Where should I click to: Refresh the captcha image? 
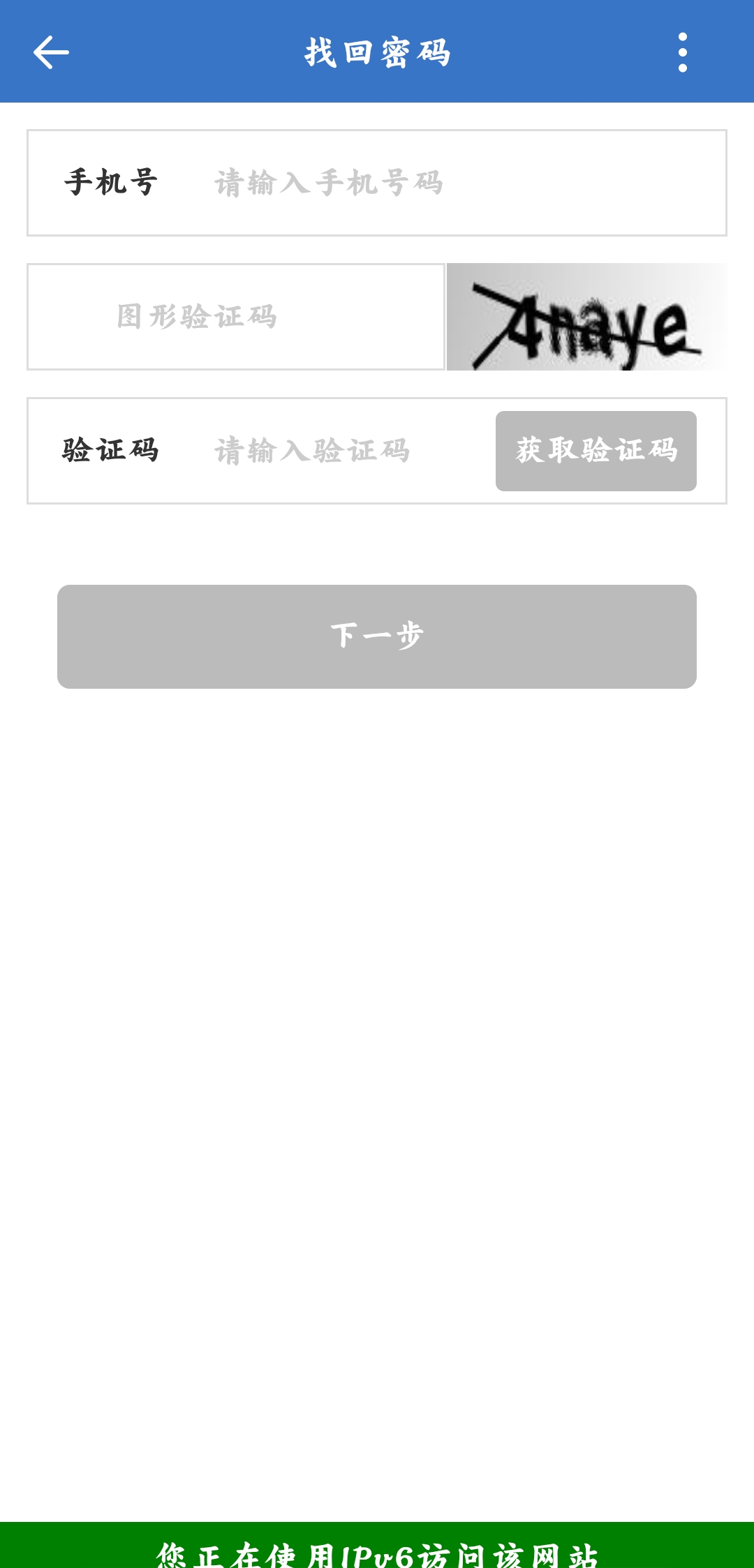point(586,317)
